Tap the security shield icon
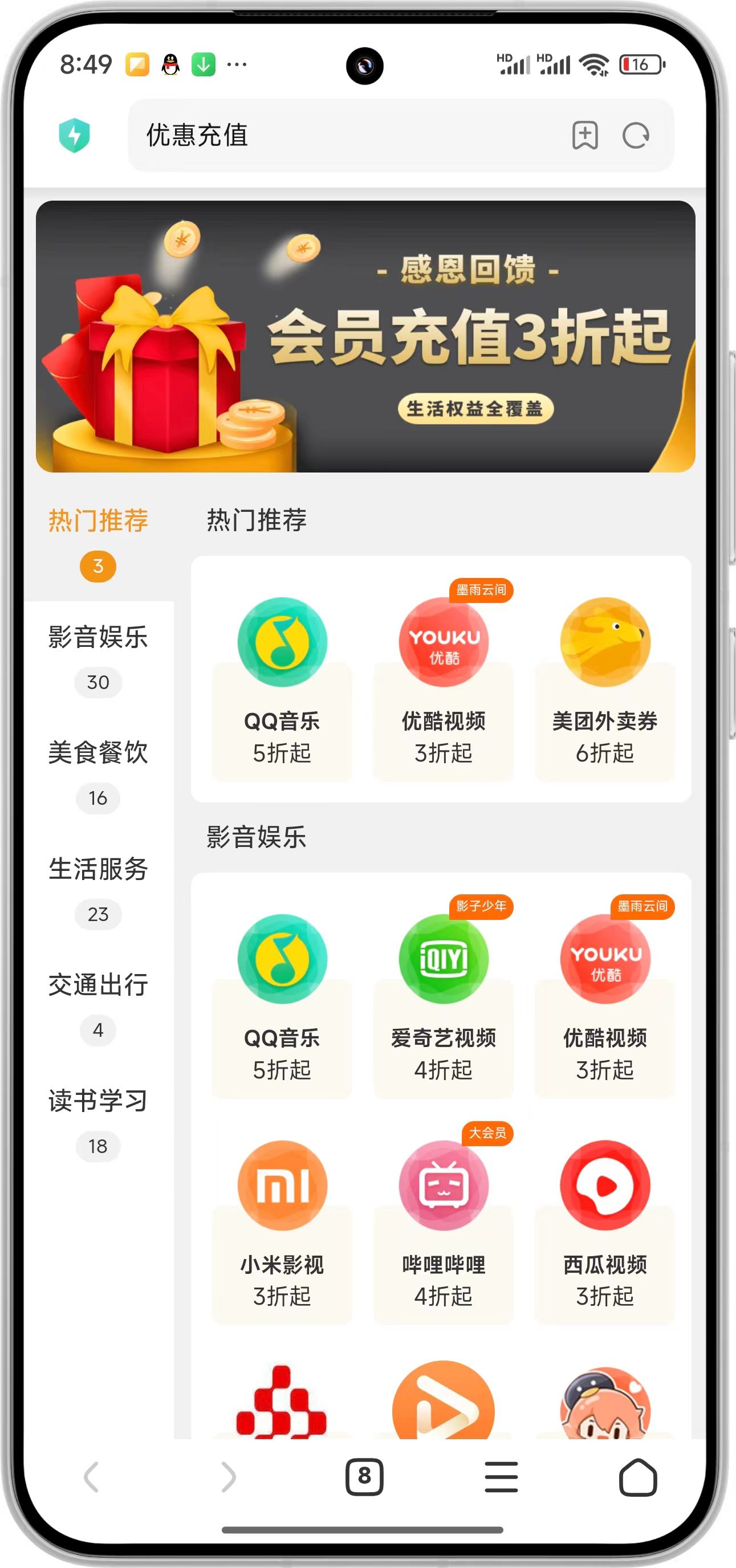 (x=74, y=135)
